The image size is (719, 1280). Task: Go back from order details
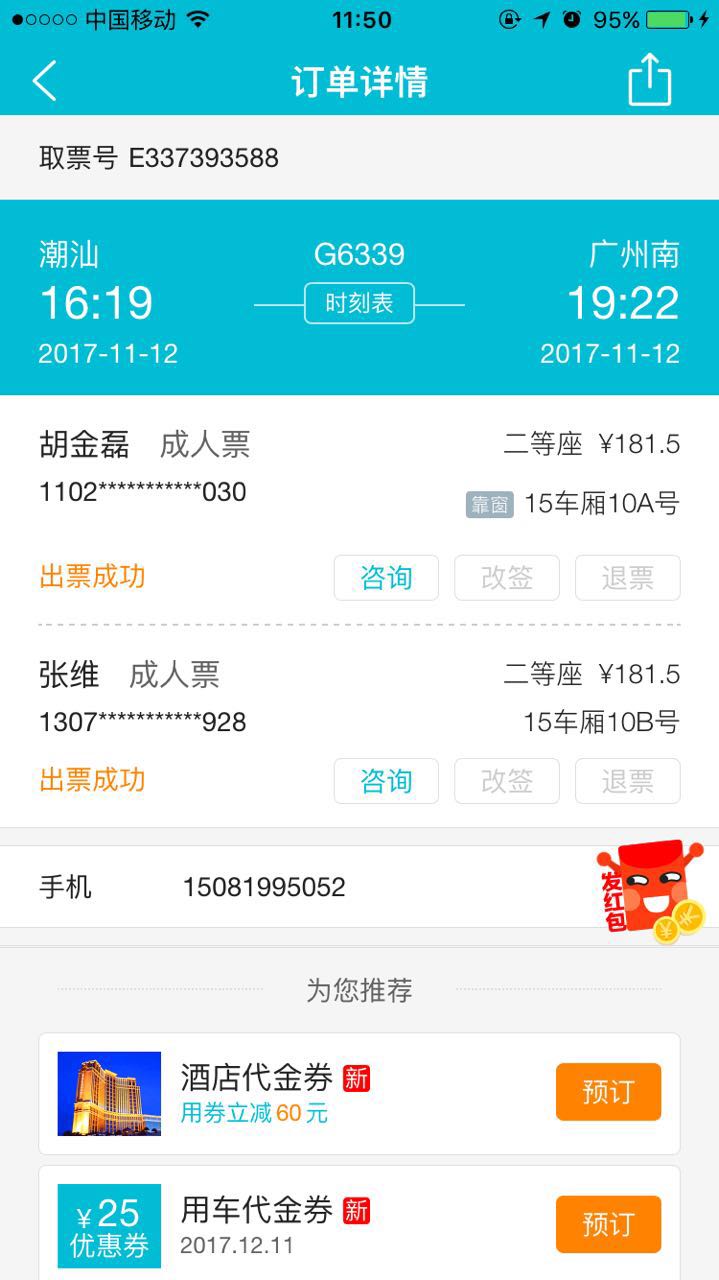click(45, 80)
